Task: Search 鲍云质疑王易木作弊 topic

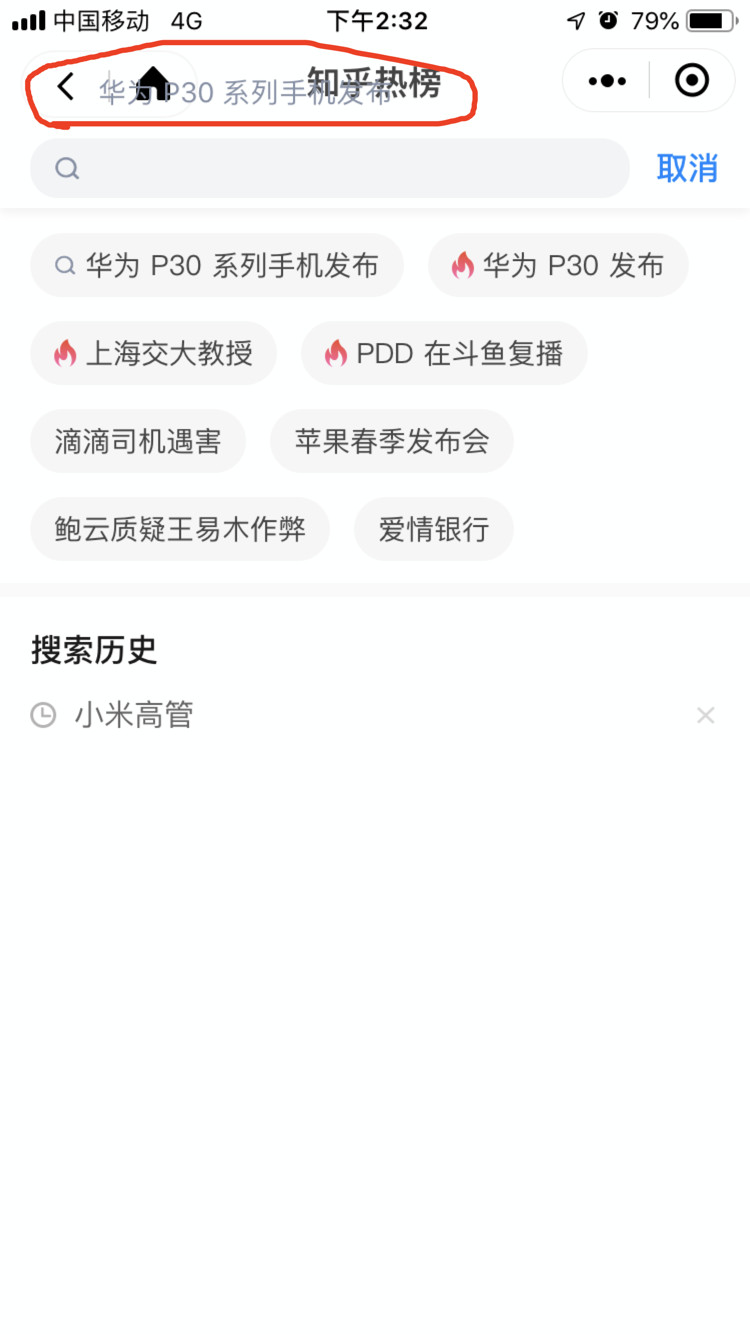Action: (x=180, y=529)
